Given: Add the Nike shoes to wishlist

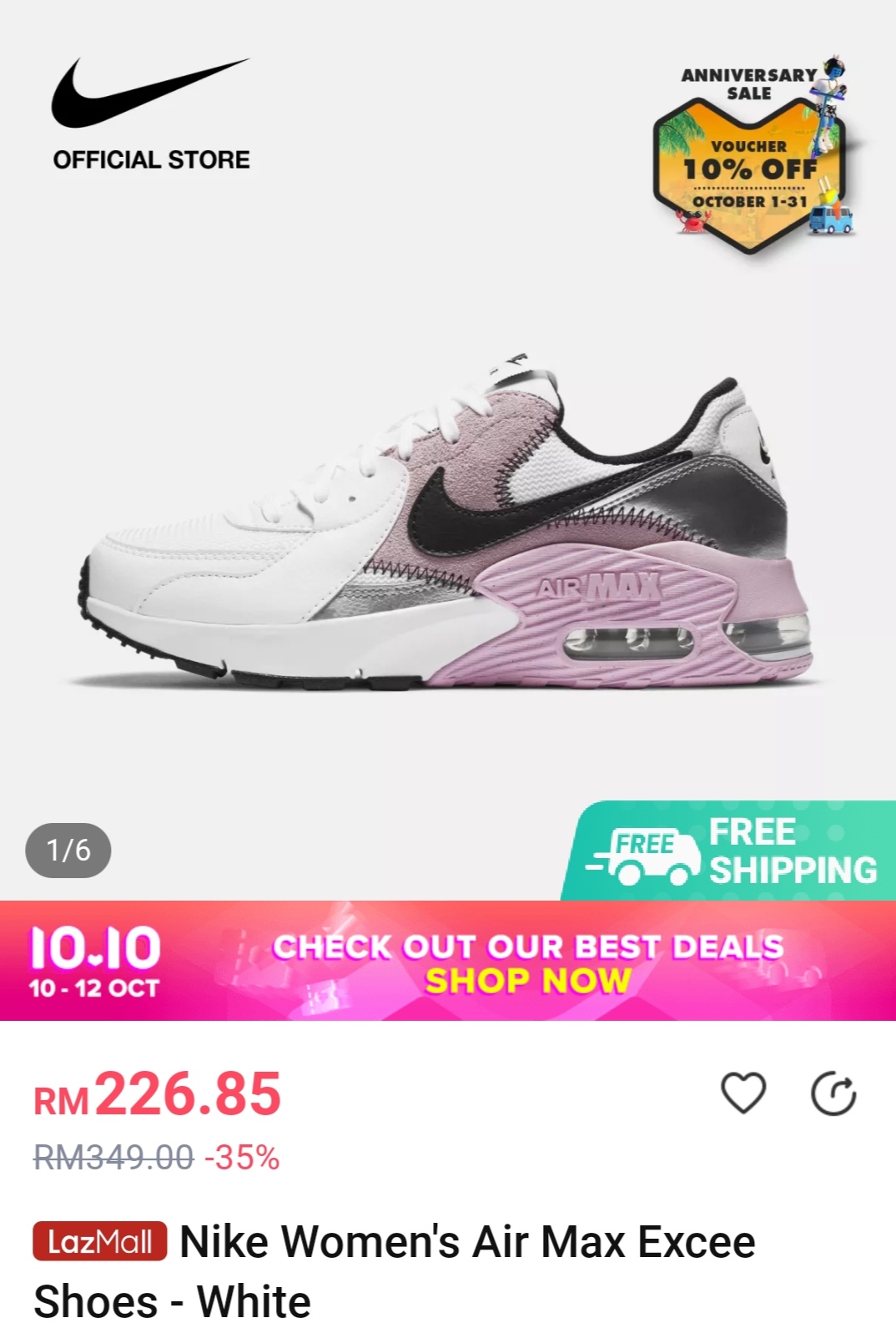Looking at the screenshot, I should coord(742,1093).
